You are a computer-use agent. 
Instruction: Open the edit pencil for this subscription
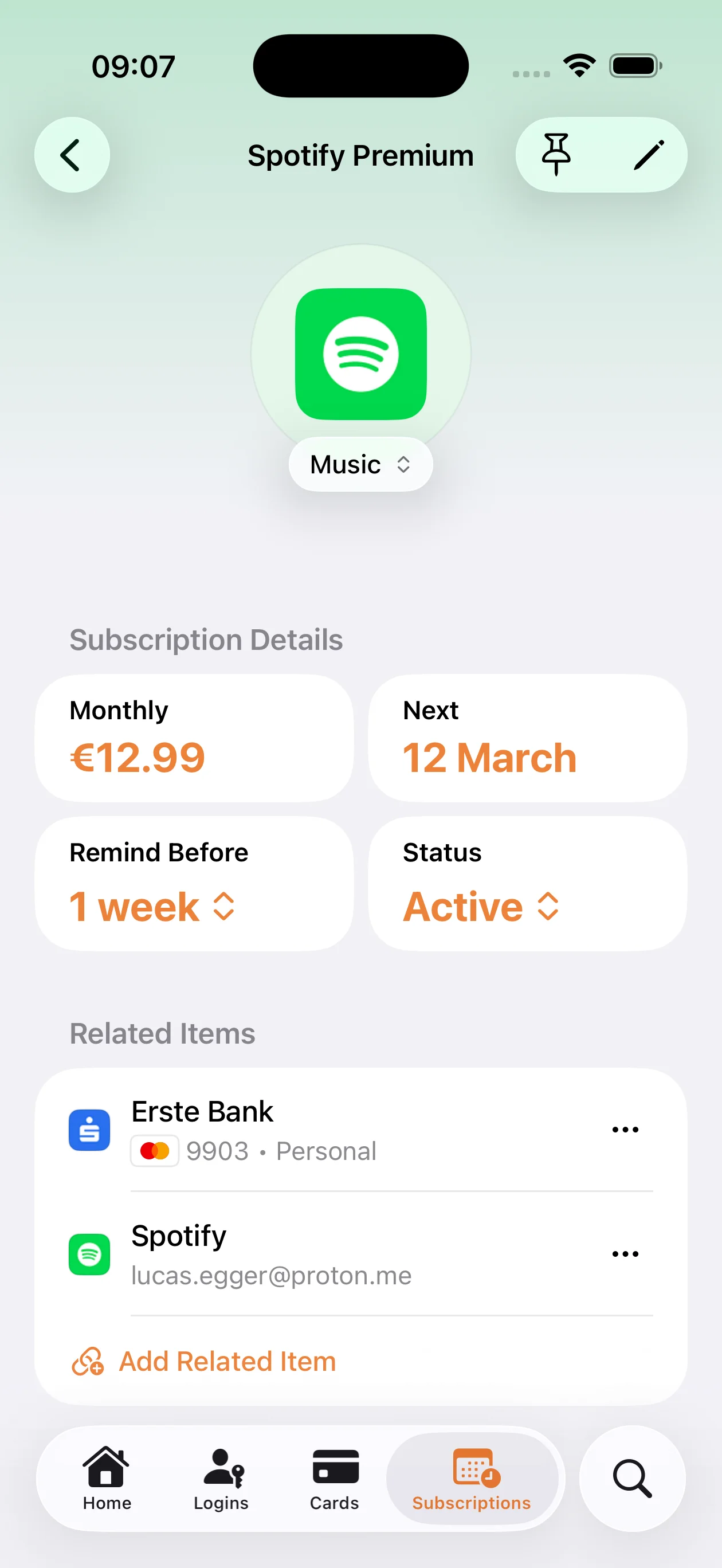coord(649,155)
